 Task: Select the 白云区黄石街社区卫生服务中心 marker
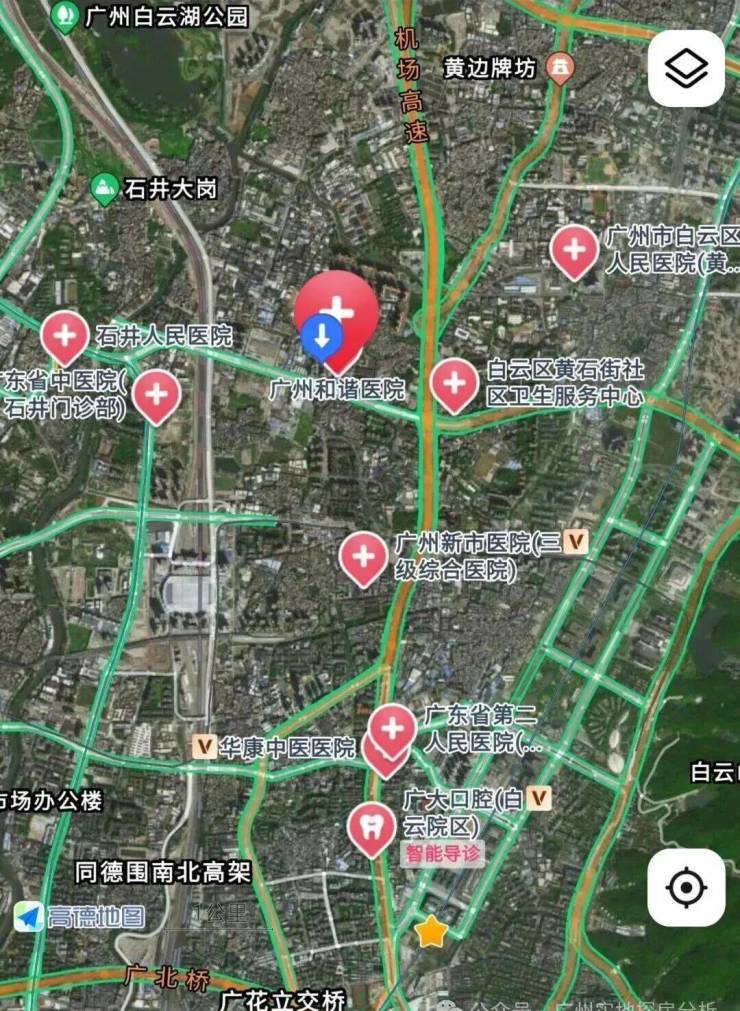pos(454,383)
